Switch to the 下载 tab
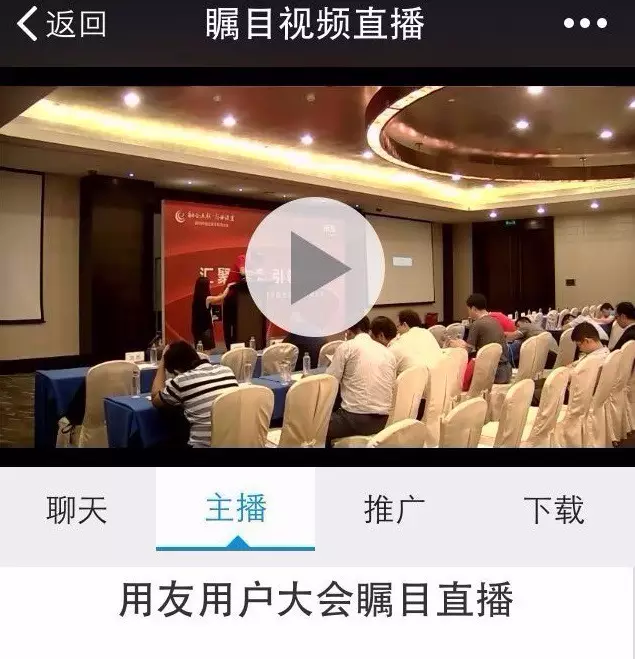Screen dimensions: 635x659 point(553,510)
